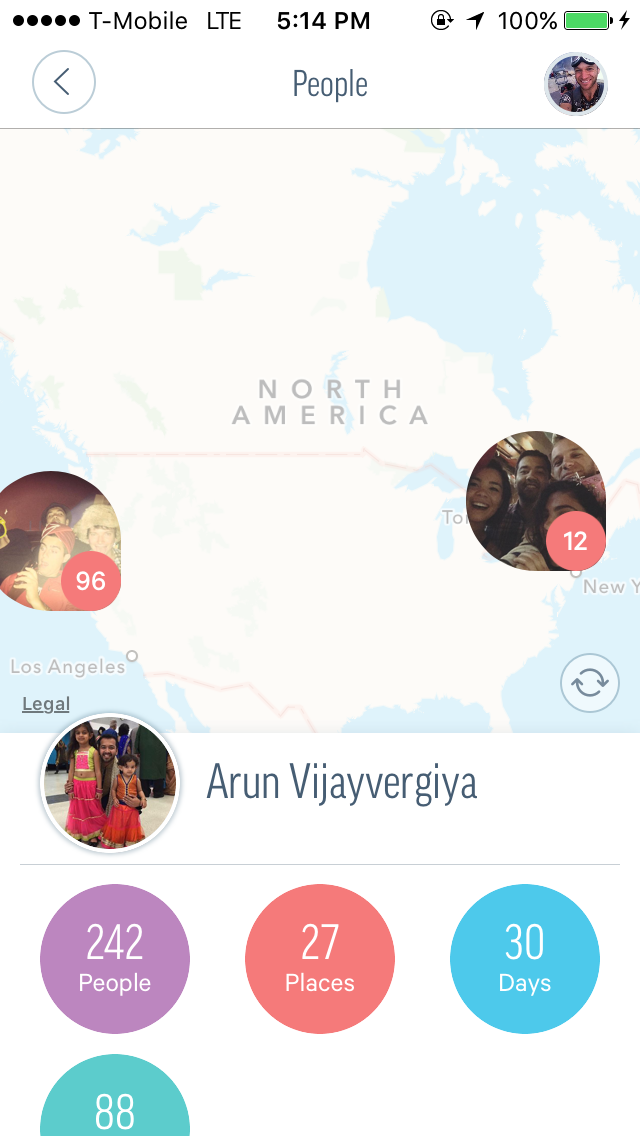Image resolution: width=640 pixels, height=1136 pixels.
Task: View the 30 Days circle
Action: click(x=525, y=959)
